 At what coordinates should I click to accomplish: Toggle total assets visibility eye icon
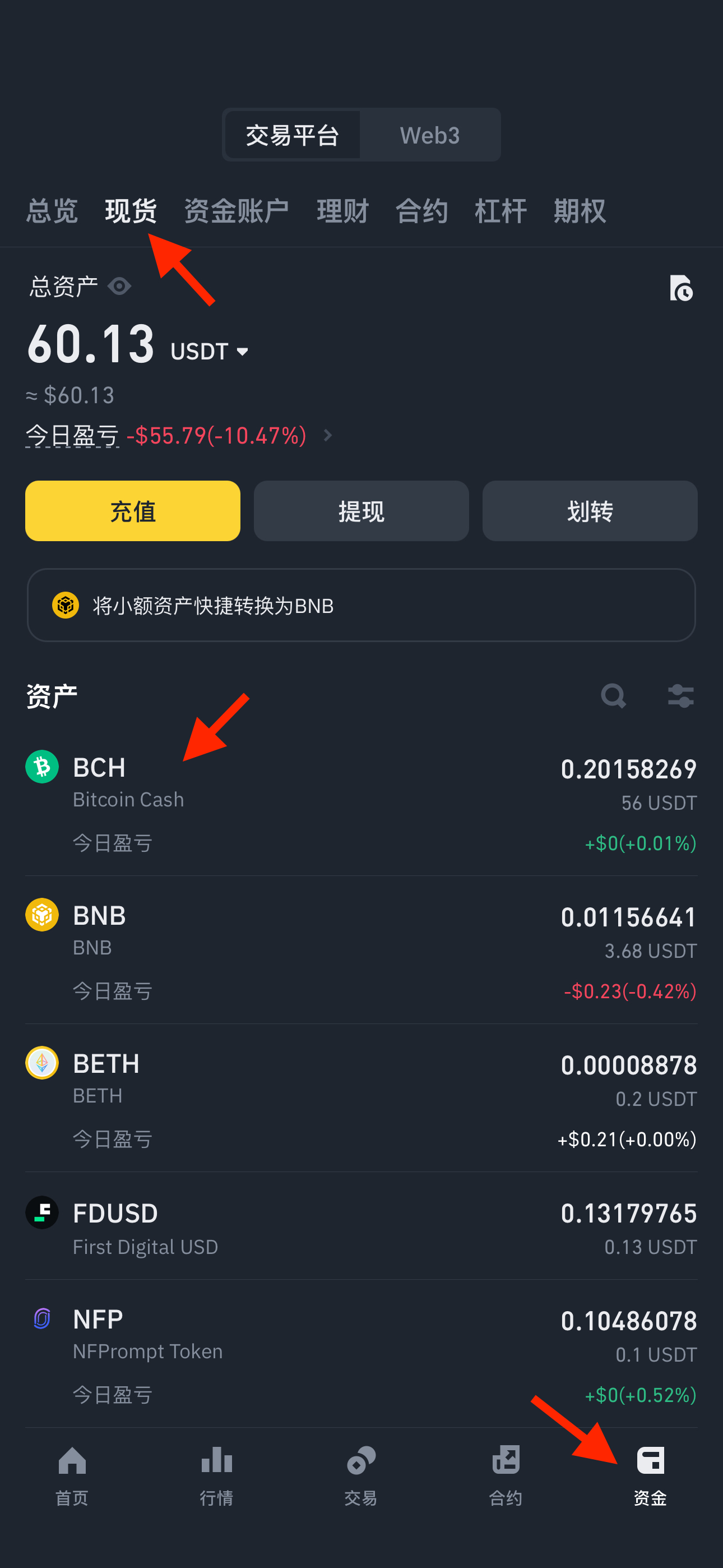[x=119, y=286]
